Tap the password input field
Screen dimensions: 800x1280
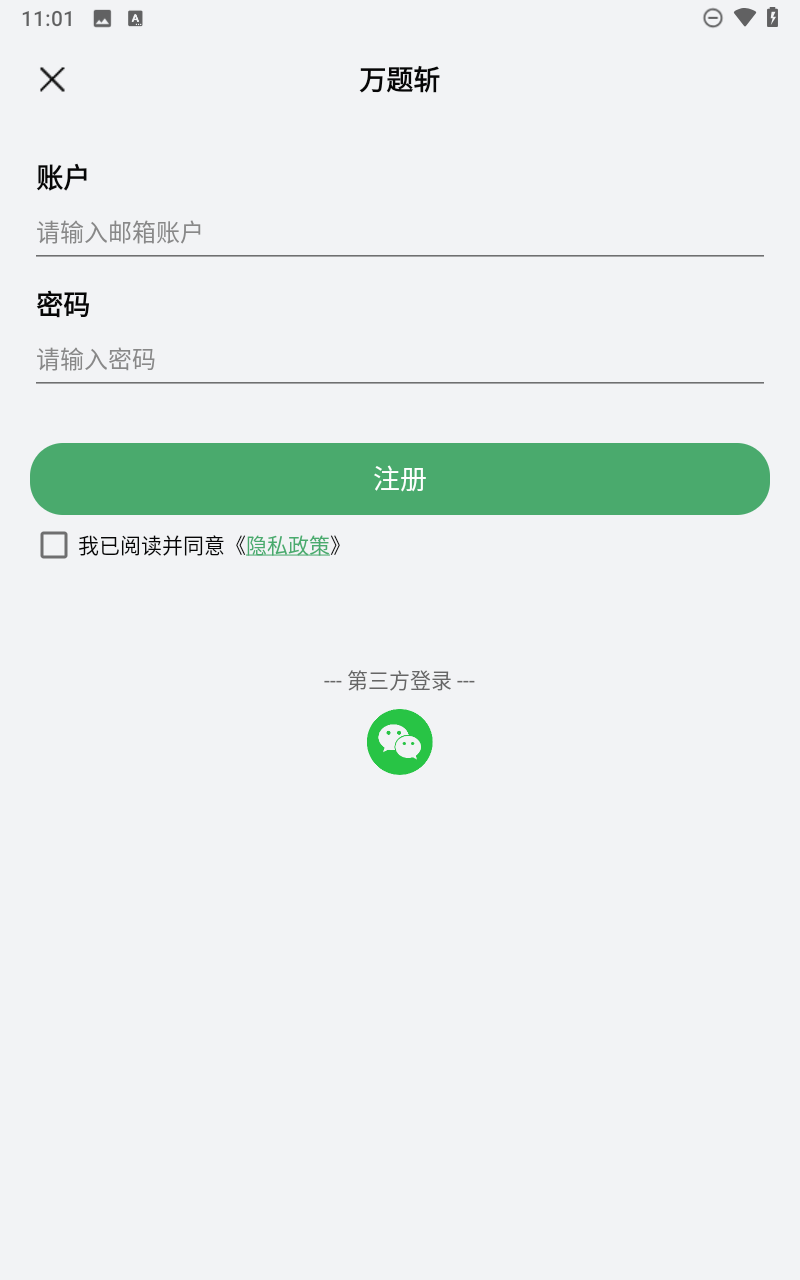click(x=400, y=360)
